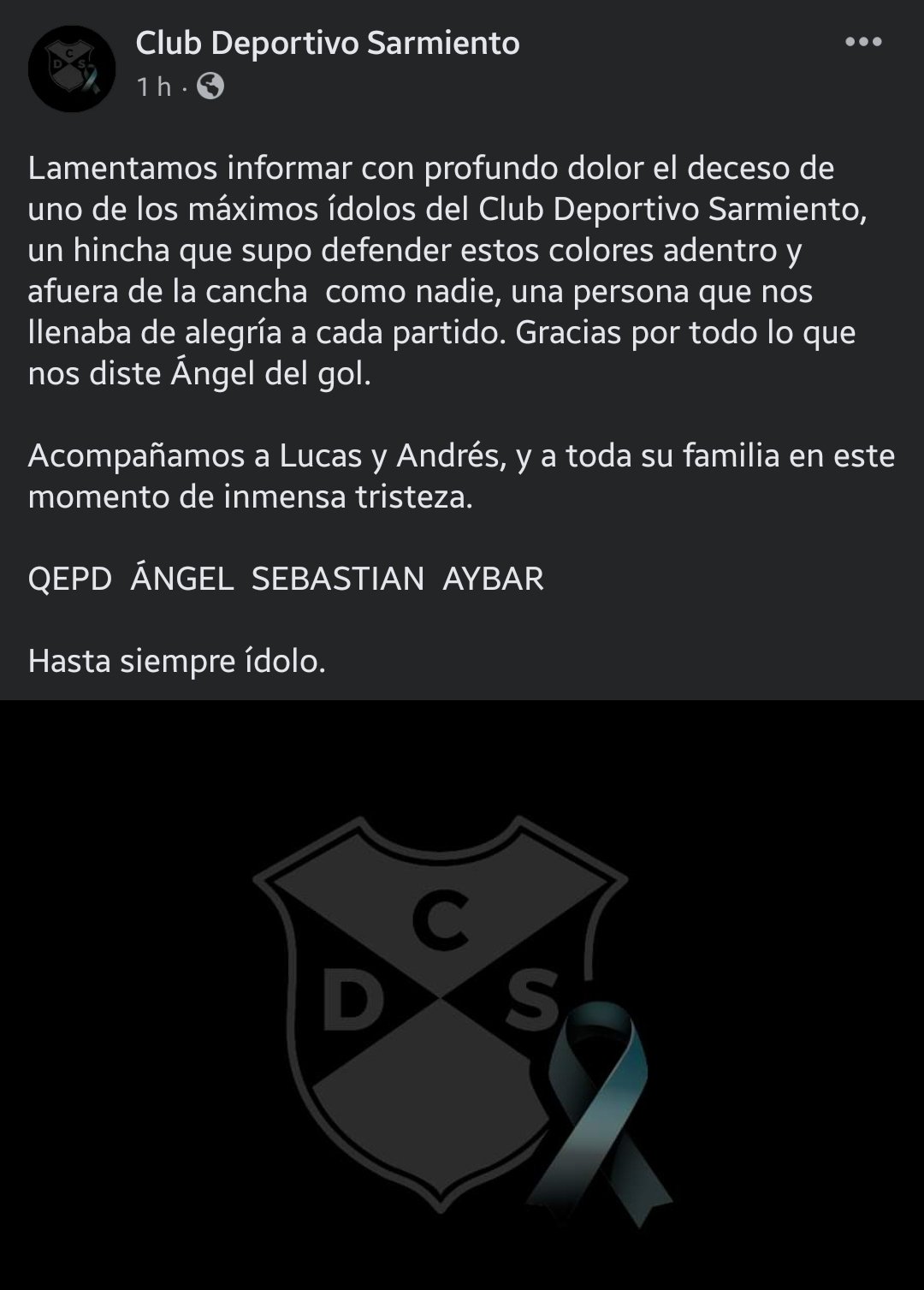Open Club Deportivo Sarmiento's profile picture
Screen dimensions: 924x1290
pos(72,68)
